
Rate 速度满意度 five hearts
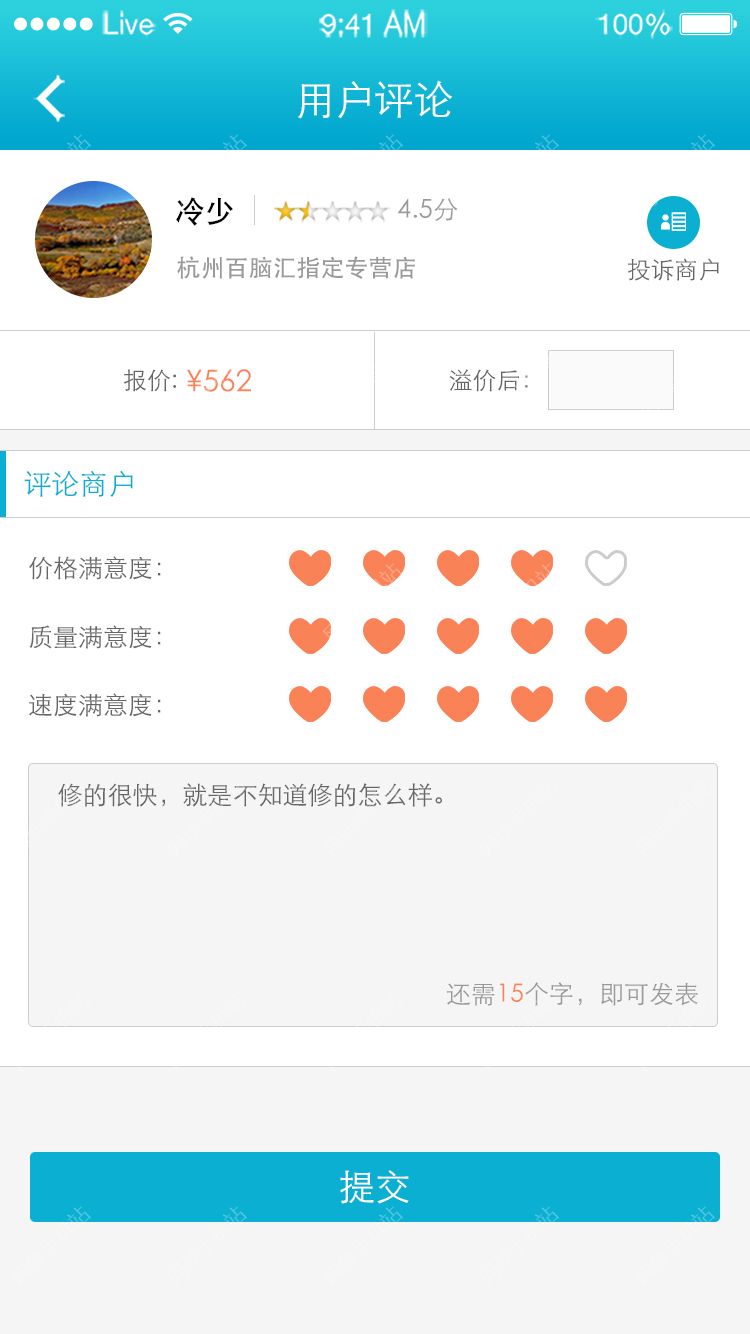606,704
